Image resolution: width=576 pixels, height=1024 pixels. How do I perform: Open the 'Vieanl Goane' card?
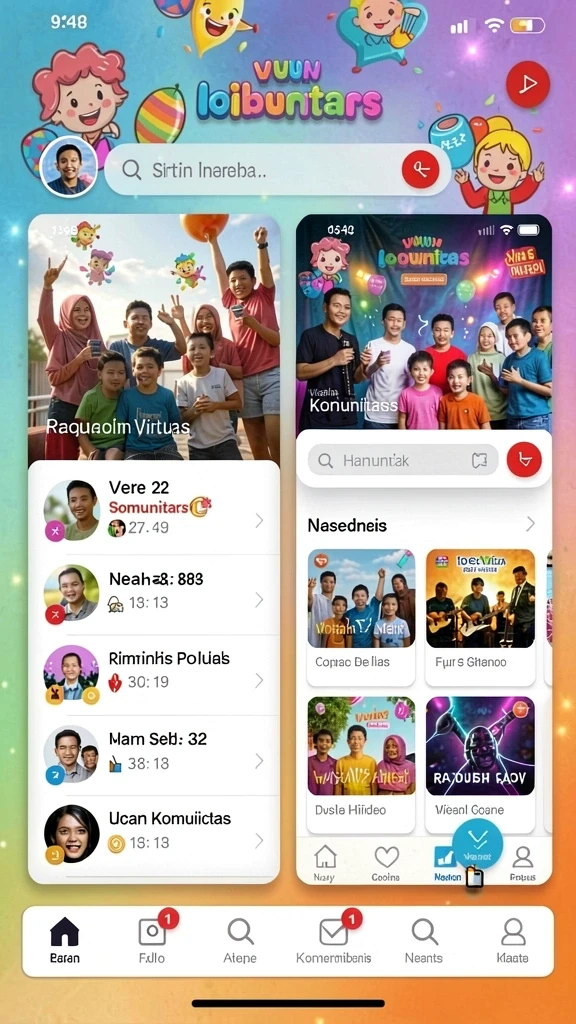point(480,765)
